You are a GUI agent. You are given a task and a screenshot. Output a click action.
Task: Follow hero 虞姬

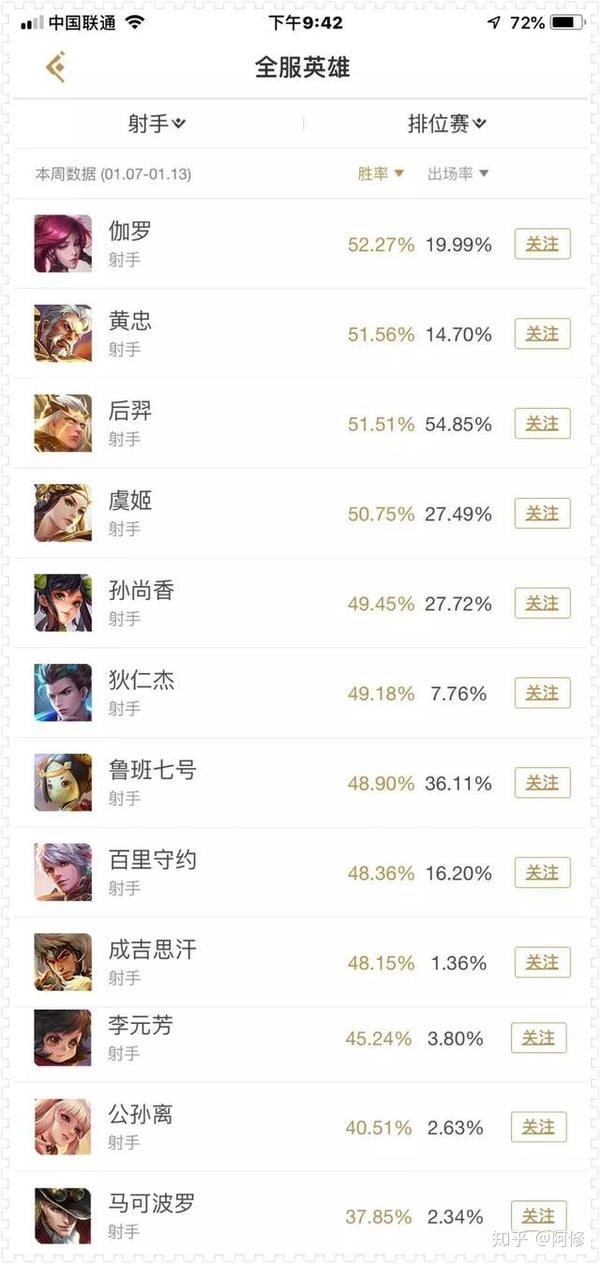coord(542,513)
